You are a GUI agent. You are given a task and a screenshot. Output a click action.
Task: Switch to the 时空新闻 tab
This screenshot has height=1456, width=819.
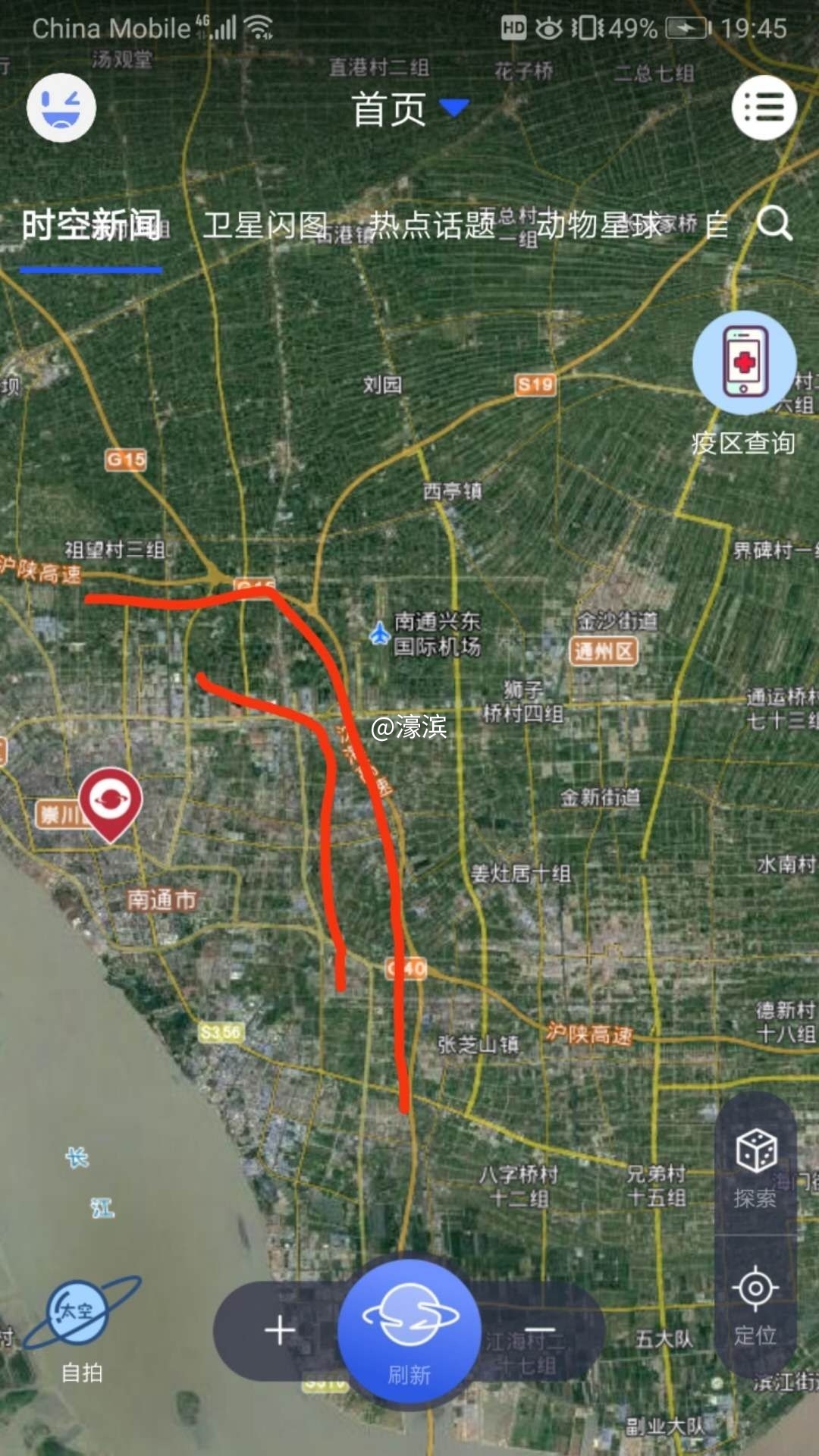pyautogui.click(x=91, y=226)
